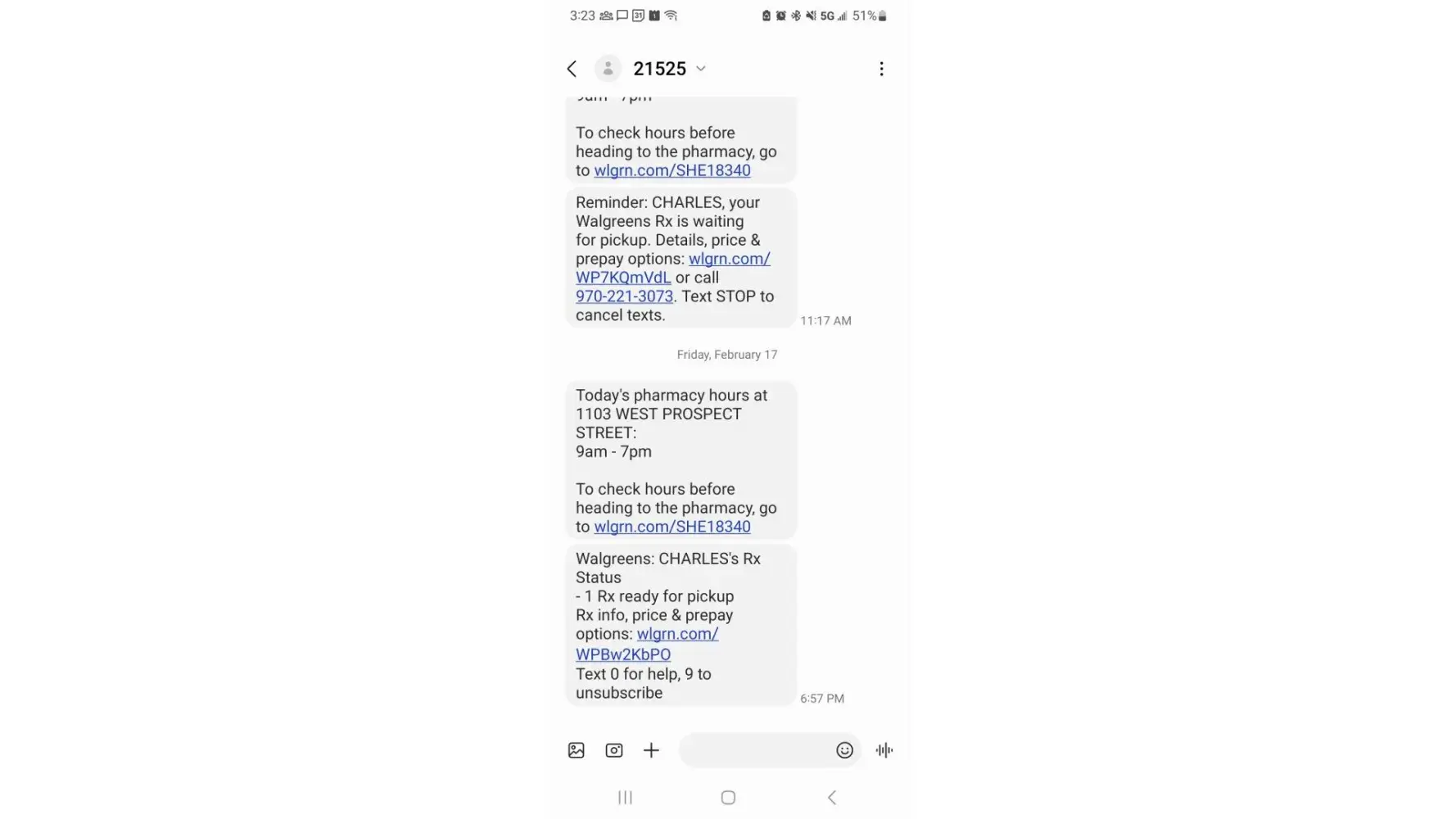
Task: Record a voice message
Action: point(884,750)
